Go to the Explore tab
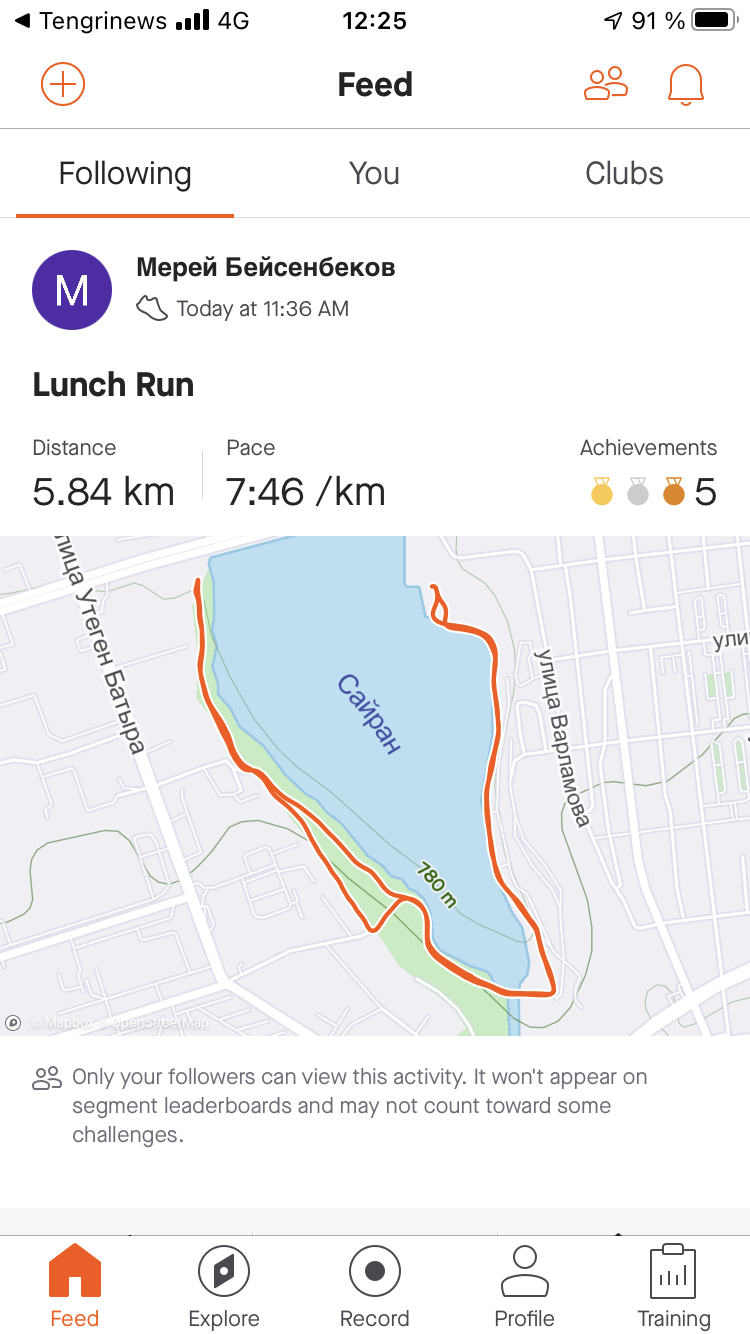 [224, 1288]
